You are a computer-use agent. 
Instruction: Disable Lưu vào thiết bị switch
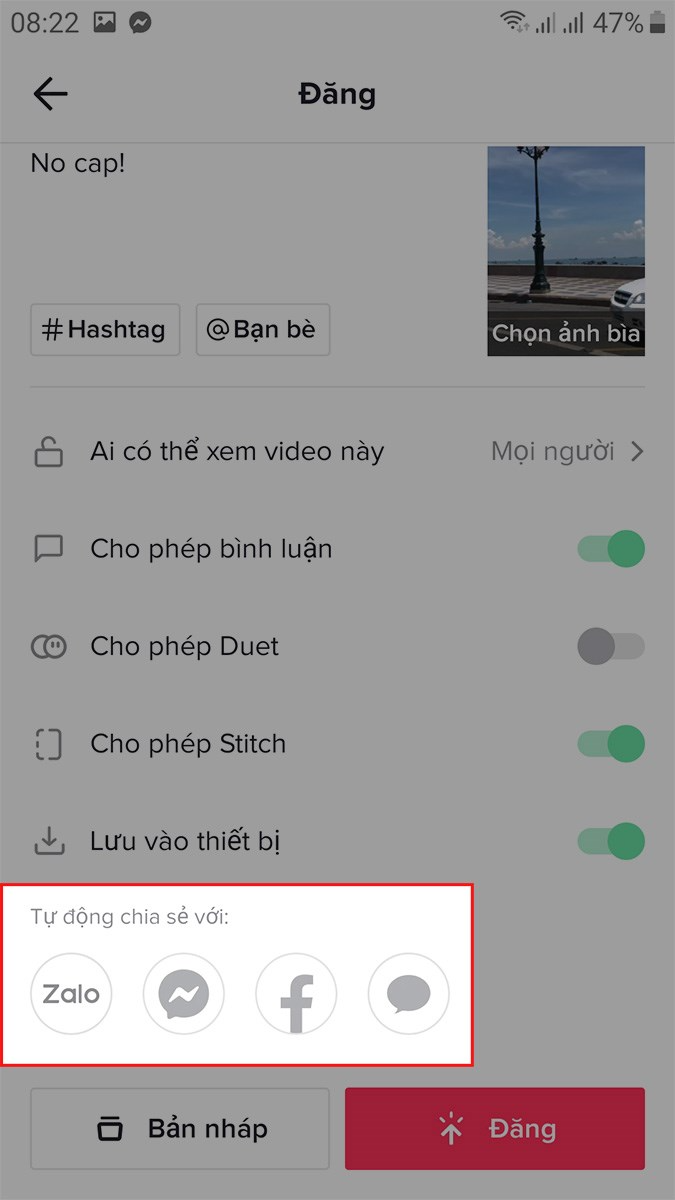coord(611,841)
